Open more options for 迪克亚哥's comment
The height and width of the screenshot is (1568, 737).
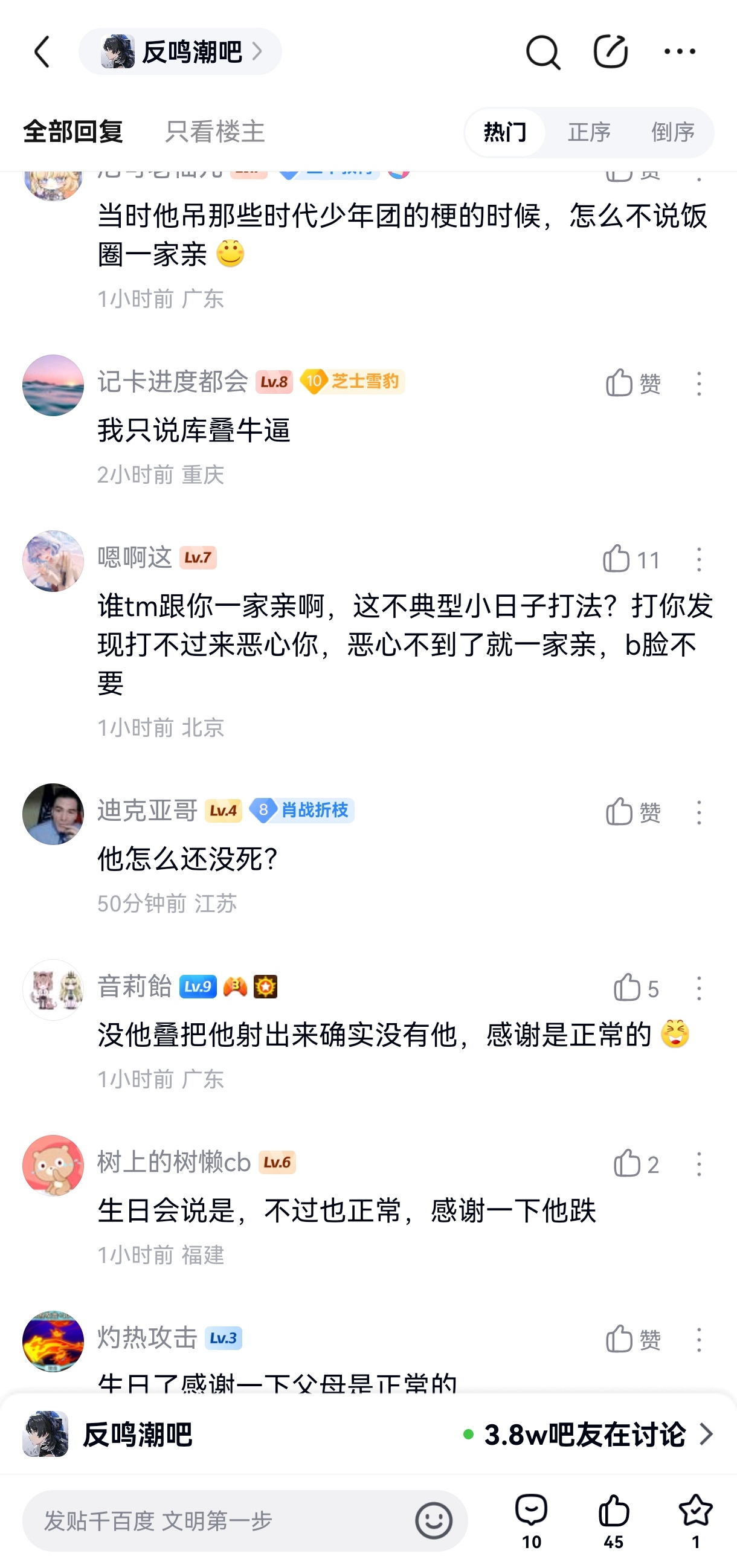coord(699,812)
